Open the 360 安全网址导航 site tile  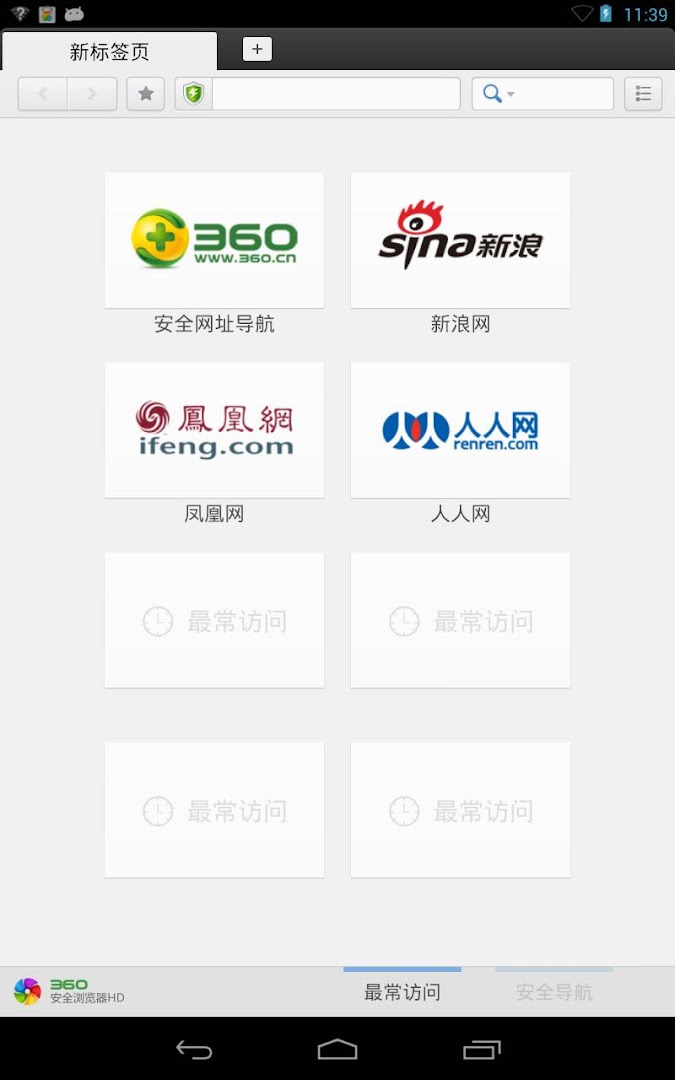pos(214,240)
